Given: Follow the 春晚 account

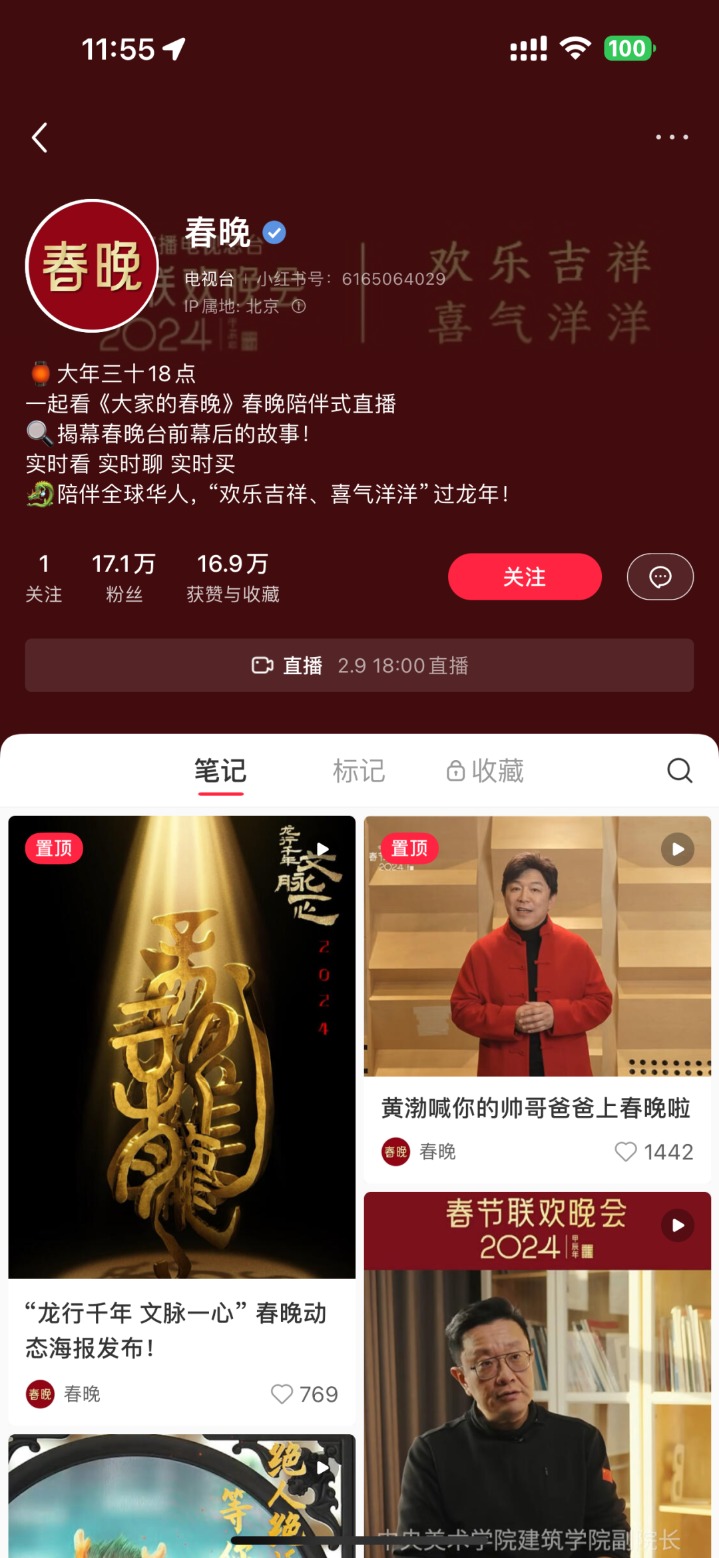Looking at the screenshot, I should pos(524,577).
